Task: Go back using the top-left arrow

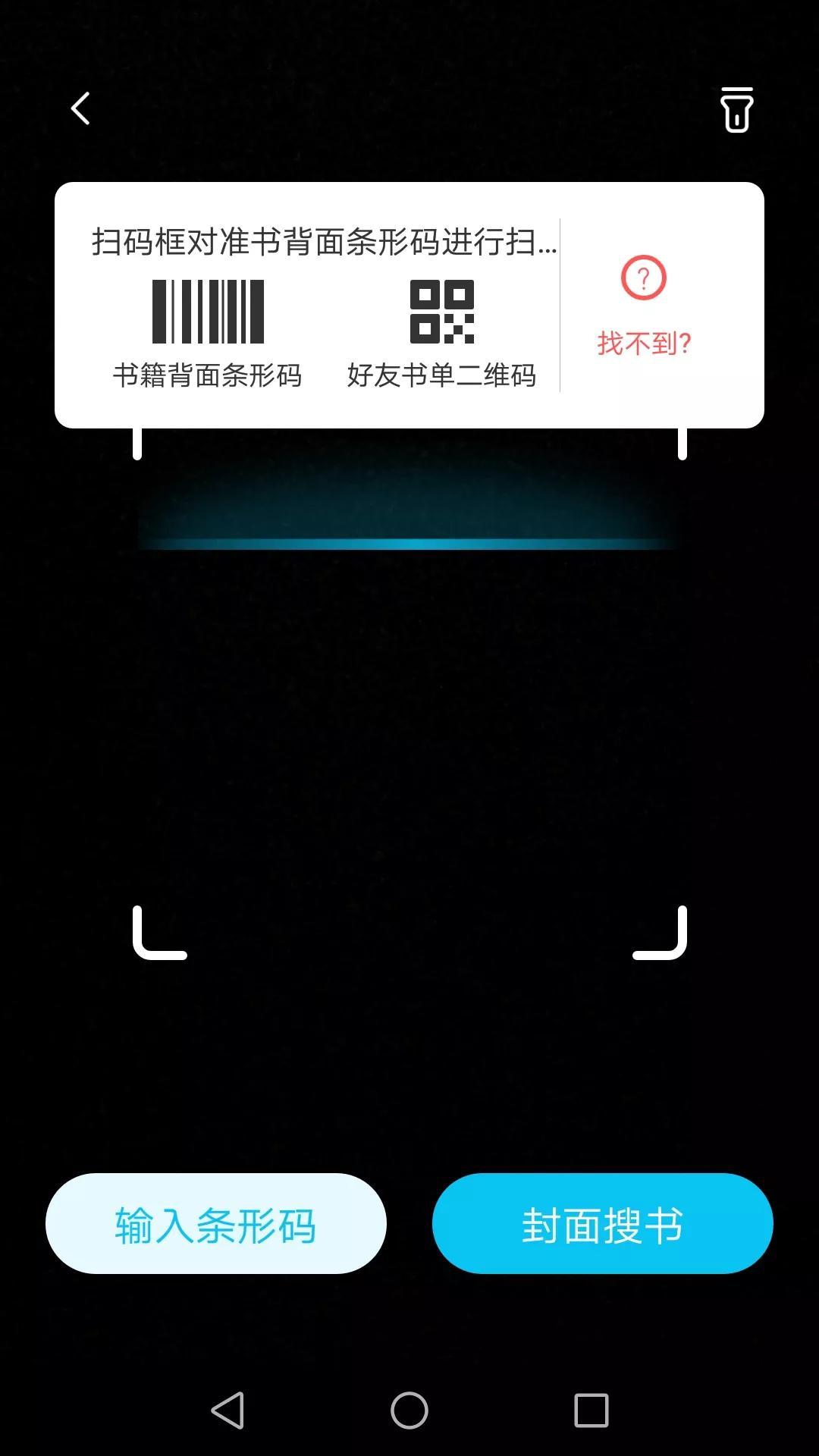Action: pos(81,108)
